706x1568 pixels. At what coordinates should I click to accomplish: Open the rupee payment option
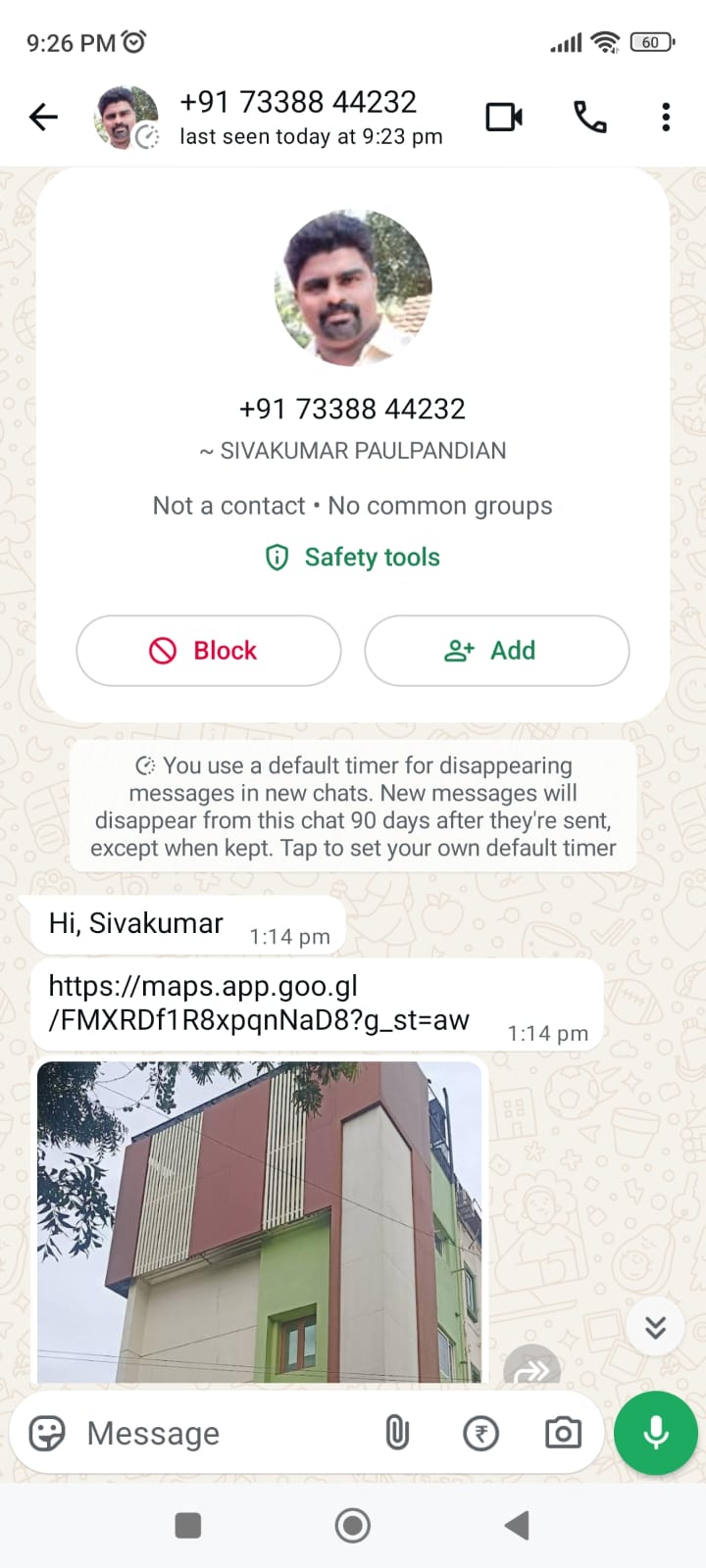tap(480, 1434)
